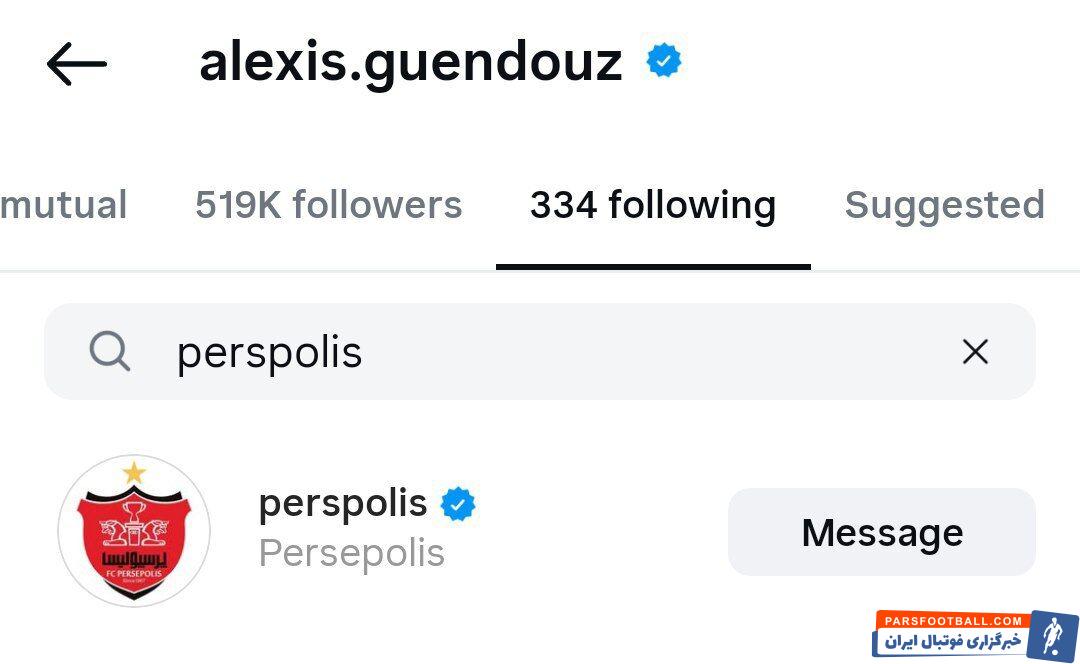Switch to the 519K followers tab
1080x664 pixels.
tap(328, 206)
